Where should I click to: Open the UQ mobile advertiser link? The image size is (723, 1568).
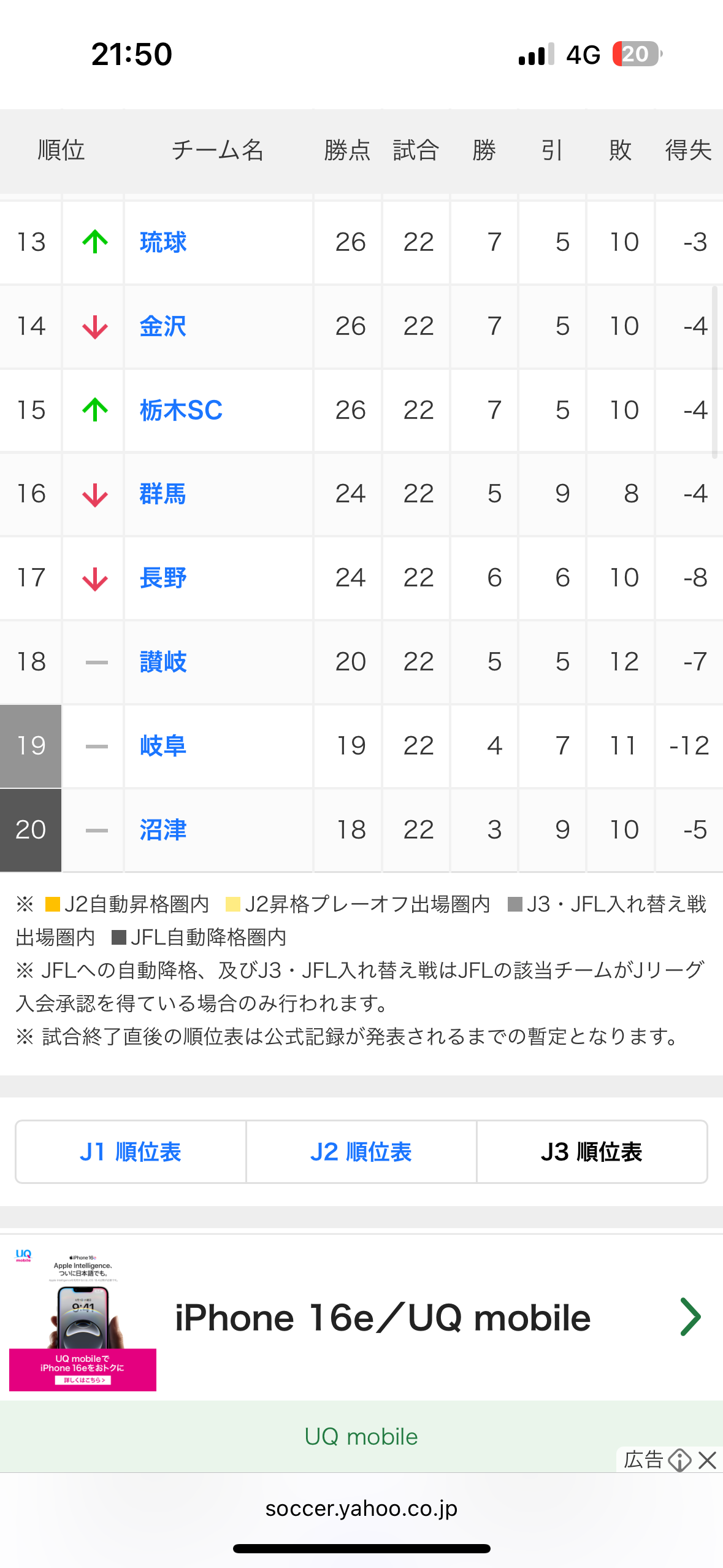pos(361,1437)
